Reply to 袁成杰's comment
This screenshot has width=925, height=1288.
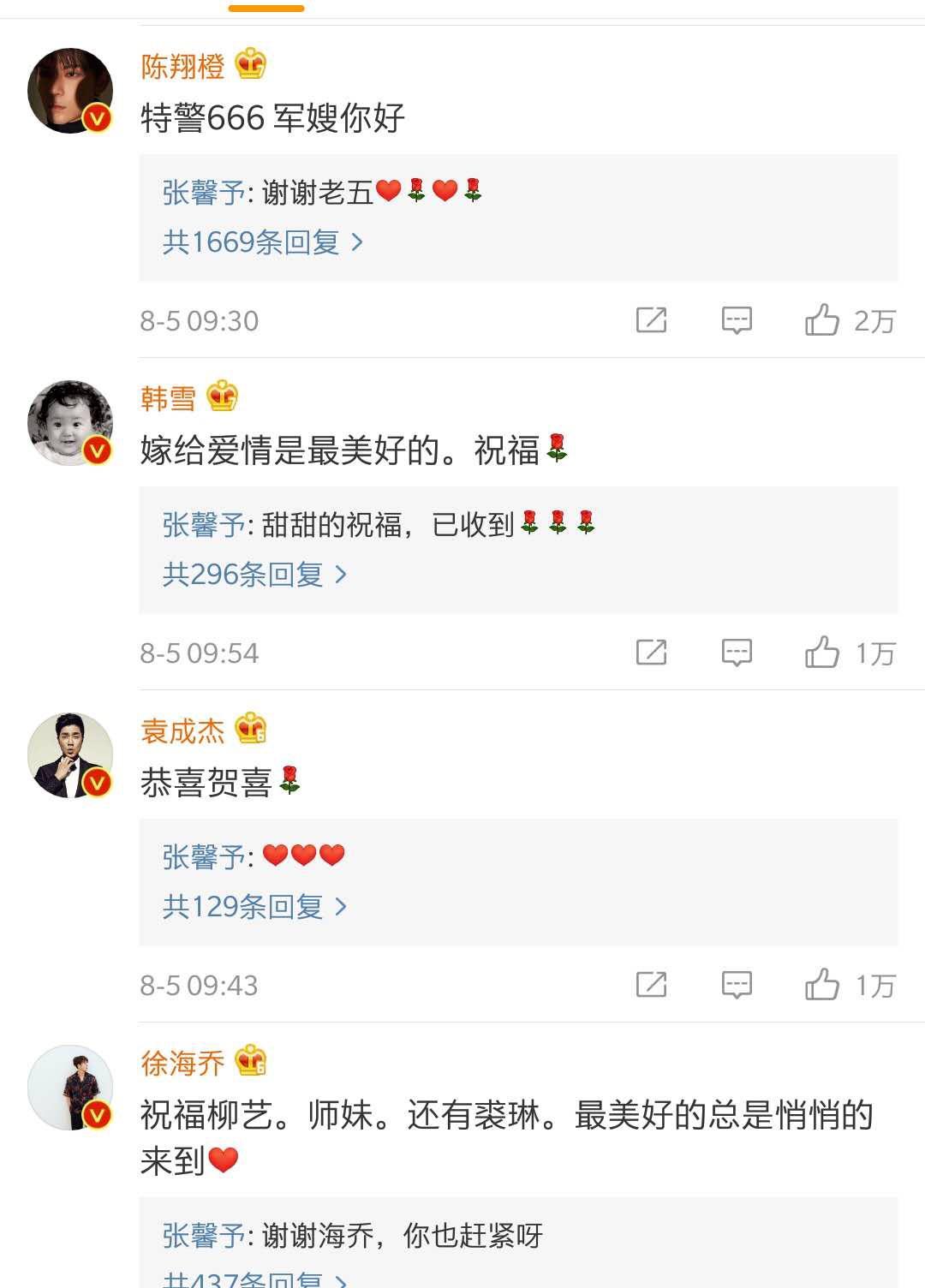(737, 985)
